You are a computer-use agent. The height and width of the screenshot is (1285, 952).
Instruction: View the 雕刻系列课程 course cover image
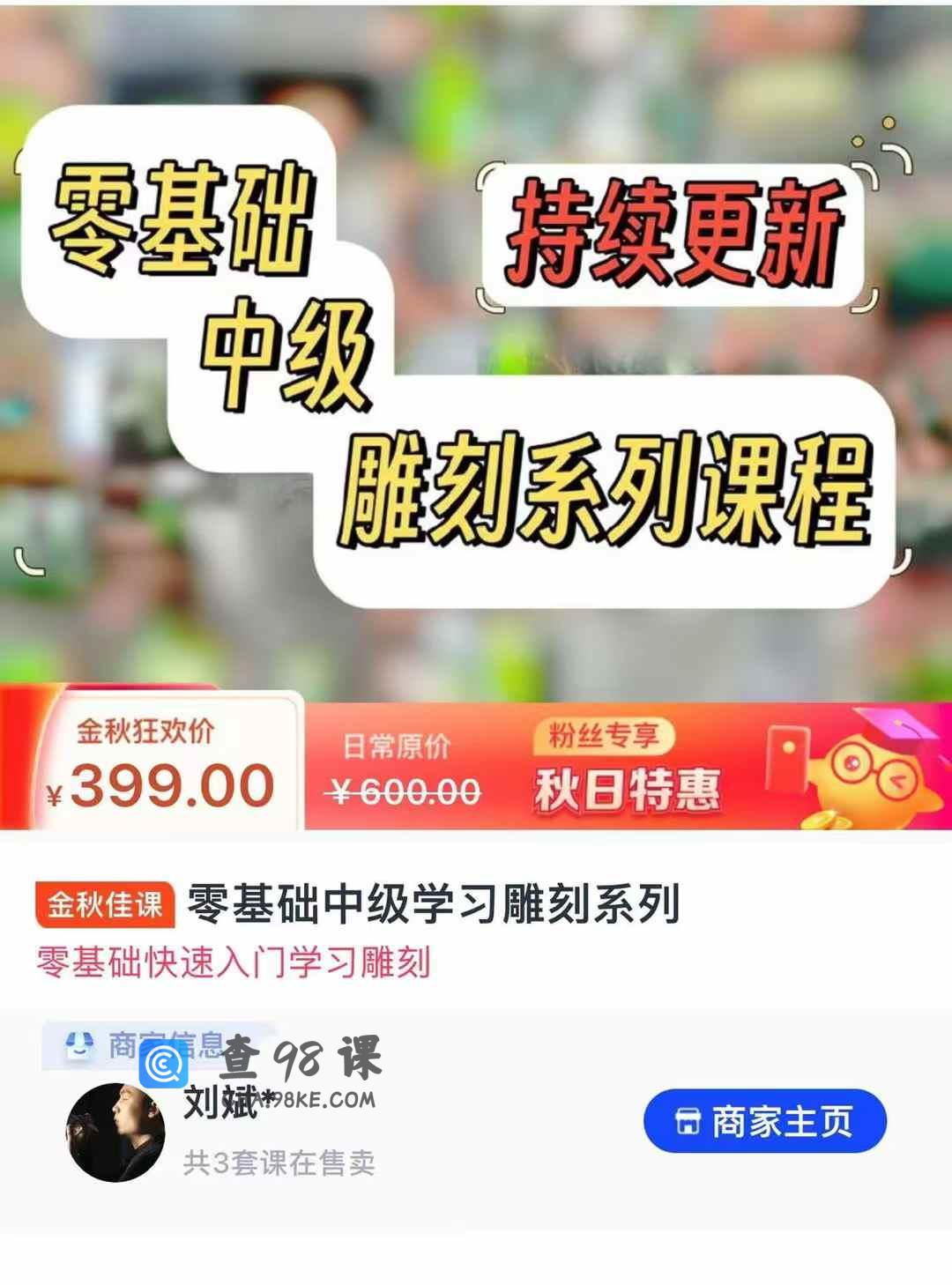tap(476, 353)
